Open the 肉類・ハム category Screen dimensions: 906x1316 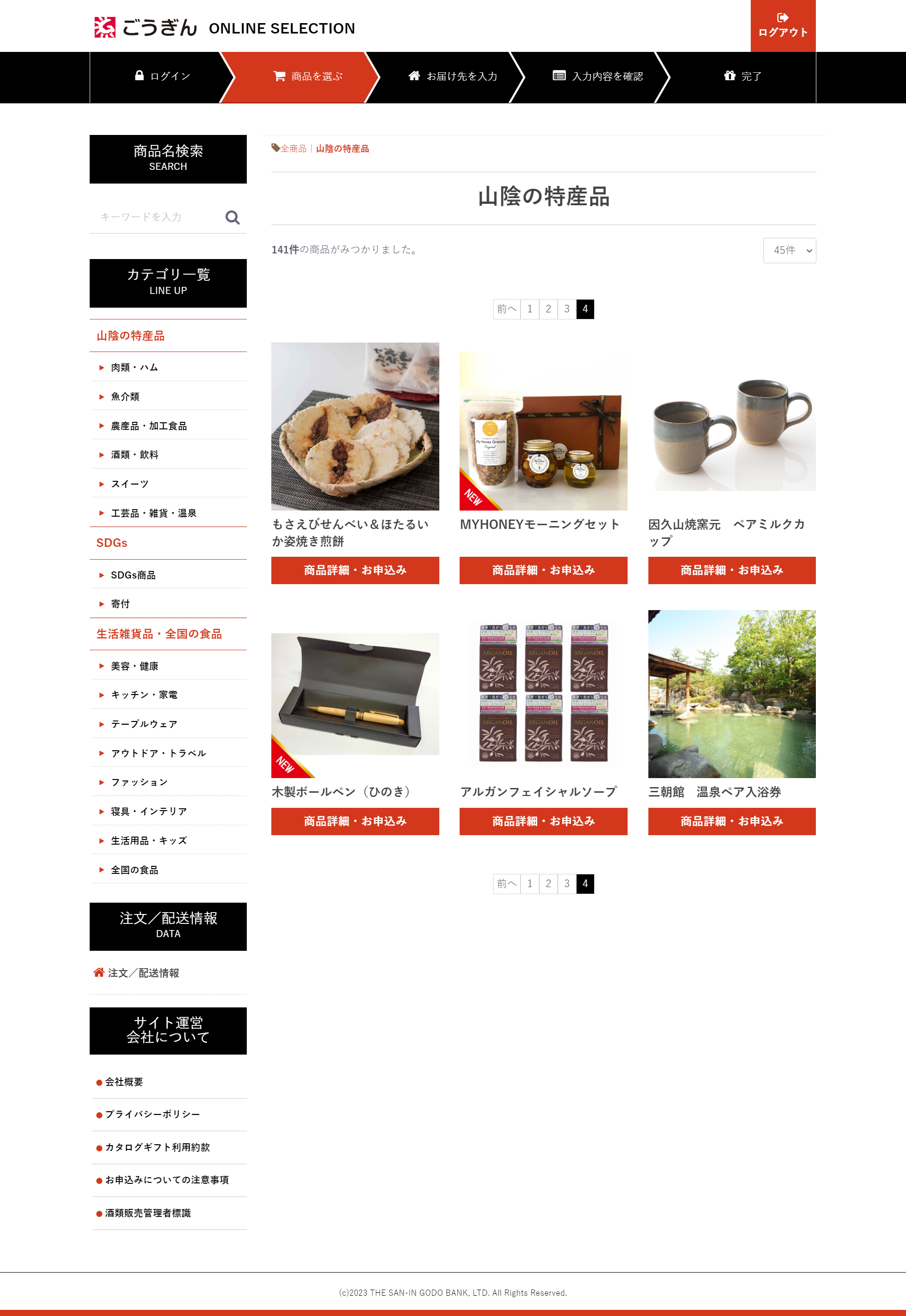(x=134, y=367)
